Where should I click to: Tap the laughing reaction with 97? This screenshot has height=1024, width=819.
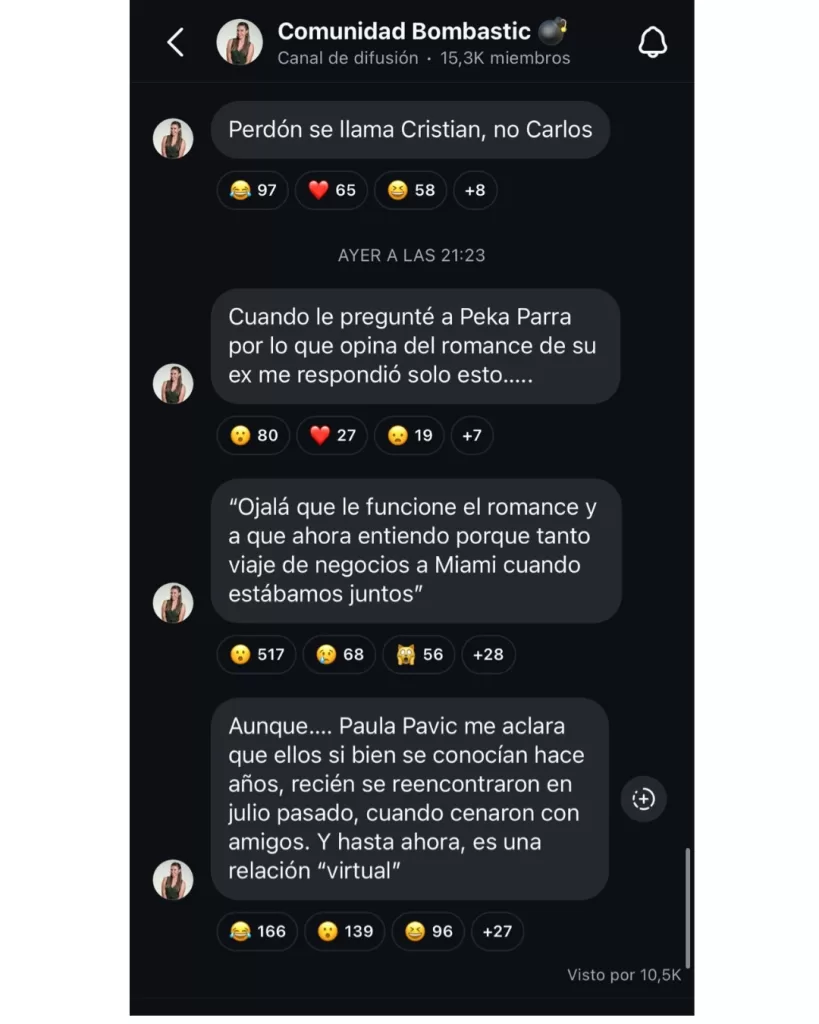(x=252, y=190)
